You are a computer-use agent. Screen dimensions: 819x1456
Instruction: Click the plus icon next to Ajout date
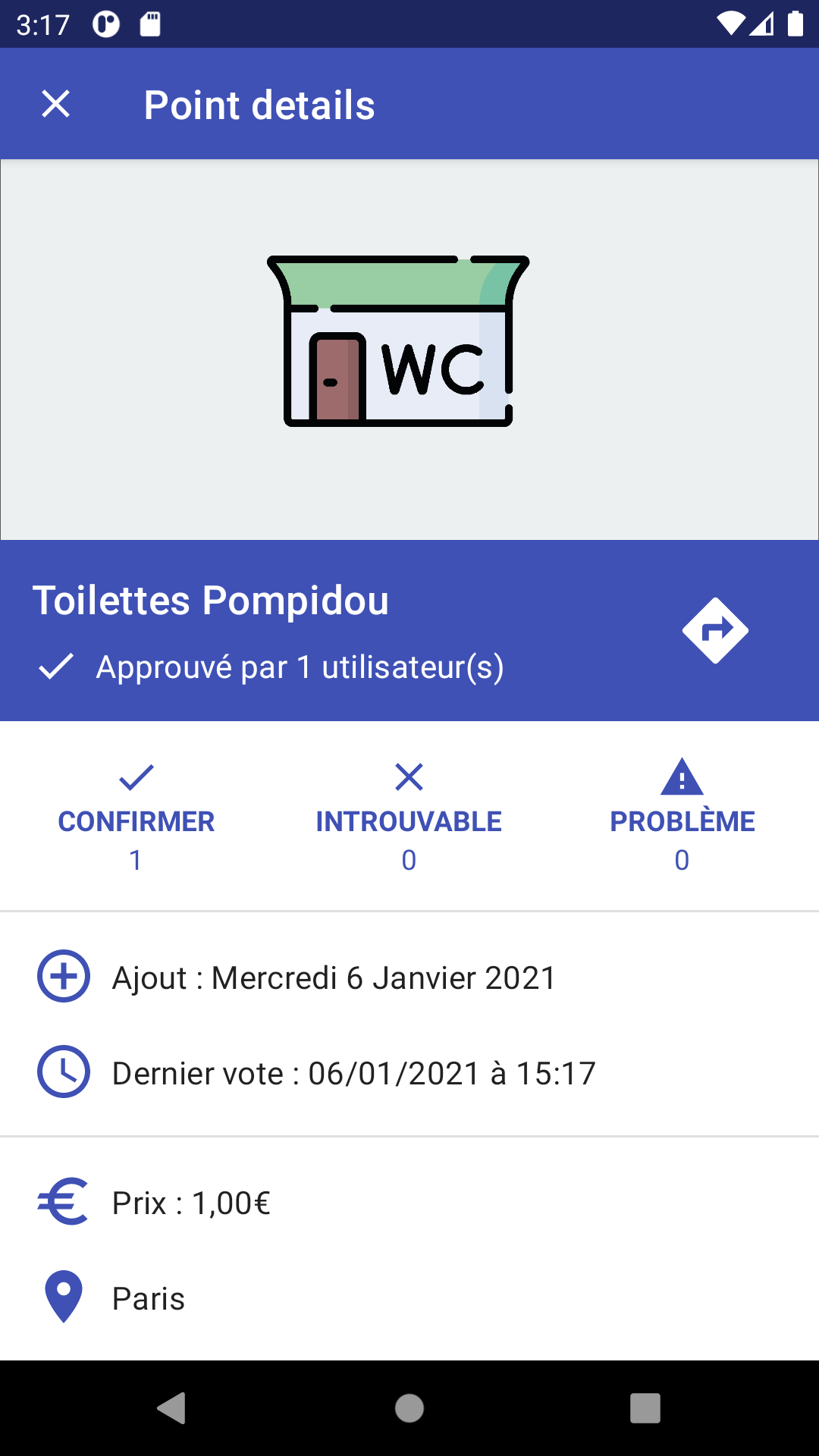click(x=64, y=978)
